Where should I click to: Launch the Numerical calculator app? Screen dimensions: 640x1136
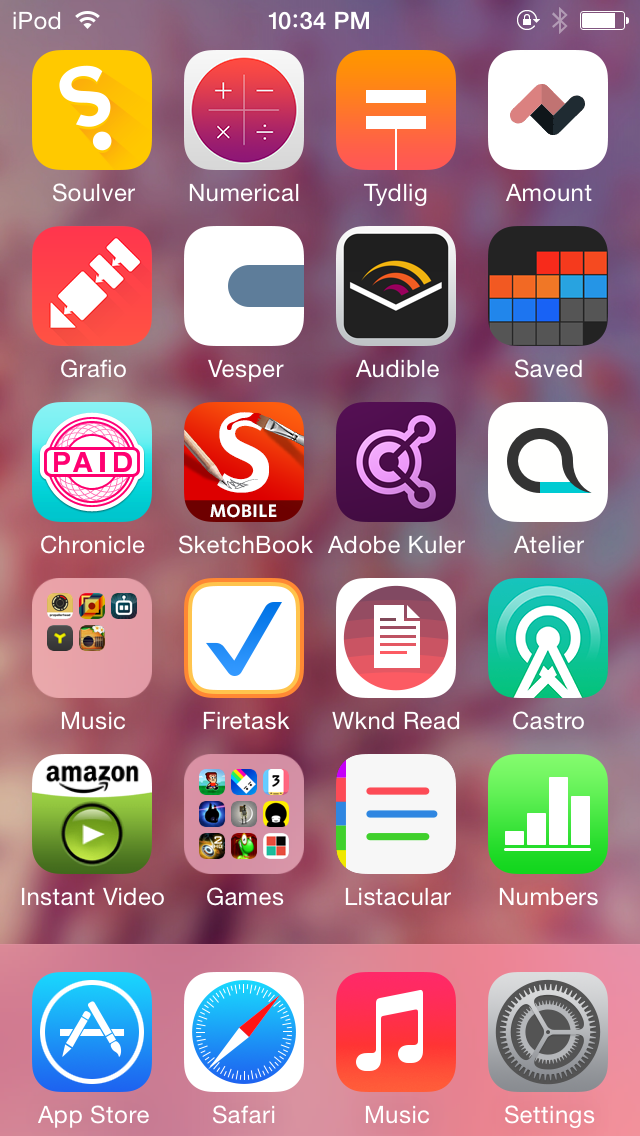244,110
